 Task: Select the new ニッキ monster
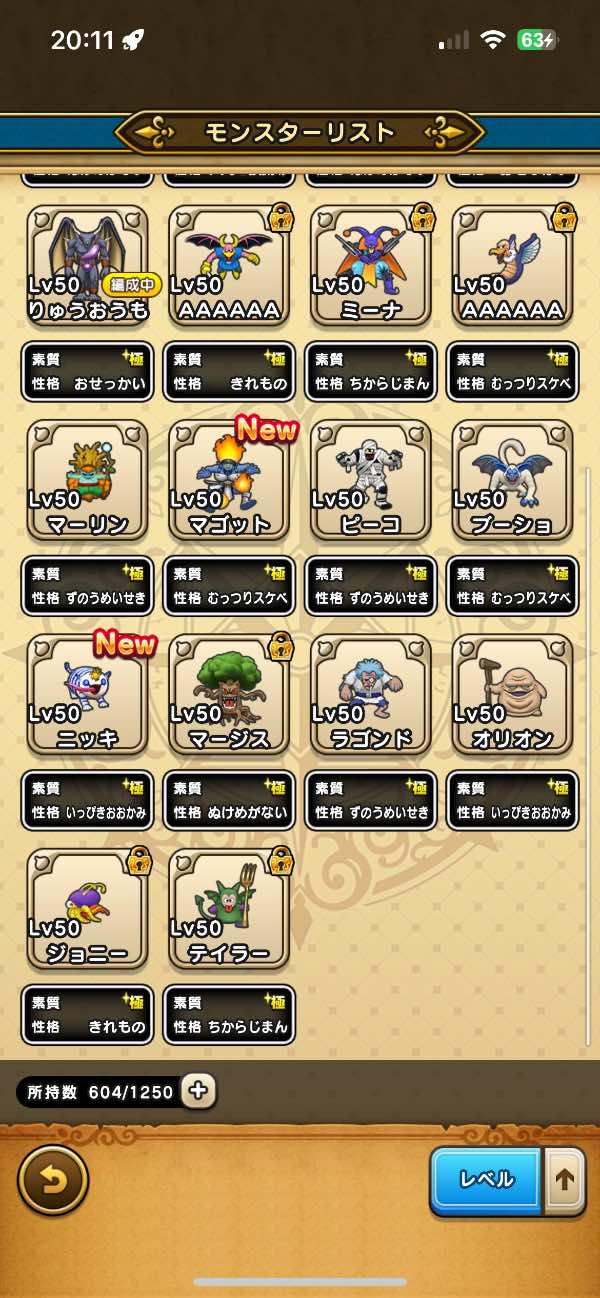(88, 694)
